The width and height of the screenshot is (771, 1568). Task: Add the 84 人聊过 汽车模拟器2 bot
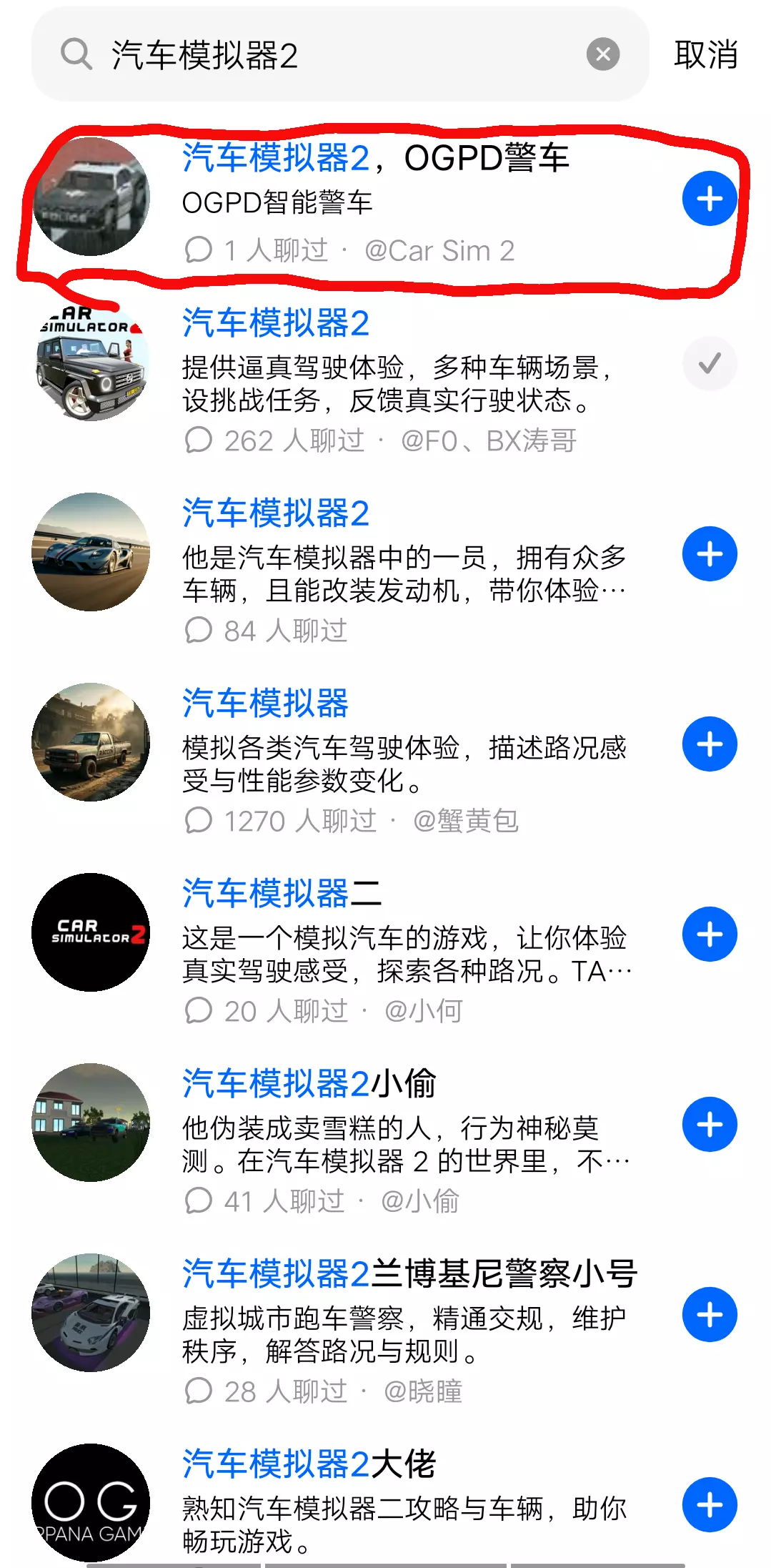(709, 554)
